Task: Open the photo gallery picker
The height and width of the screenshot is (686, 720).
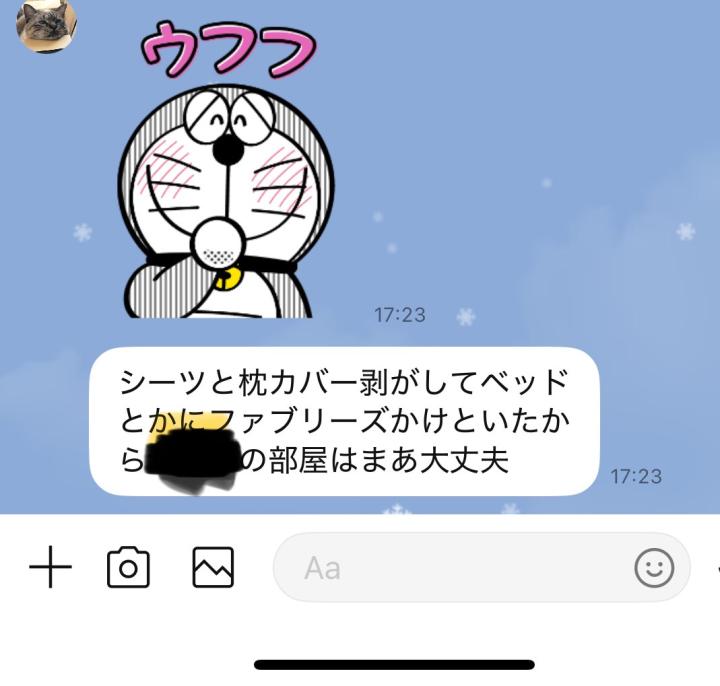Action: (212, 568)
